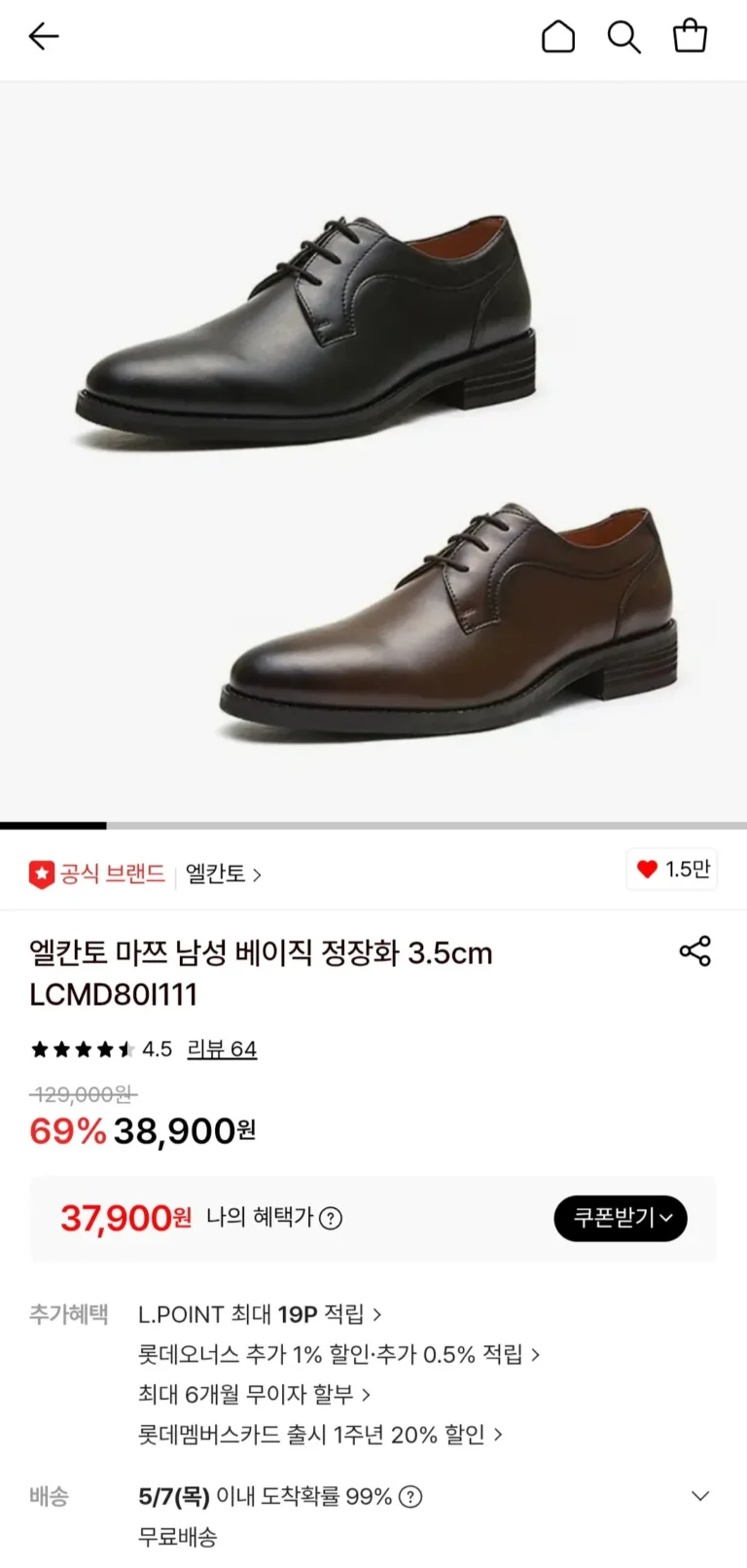Go back using the arrow icon
Image resolution: width=747 pixels, height=1568 pixels.
pyautogui.click(x=44, y=37)
